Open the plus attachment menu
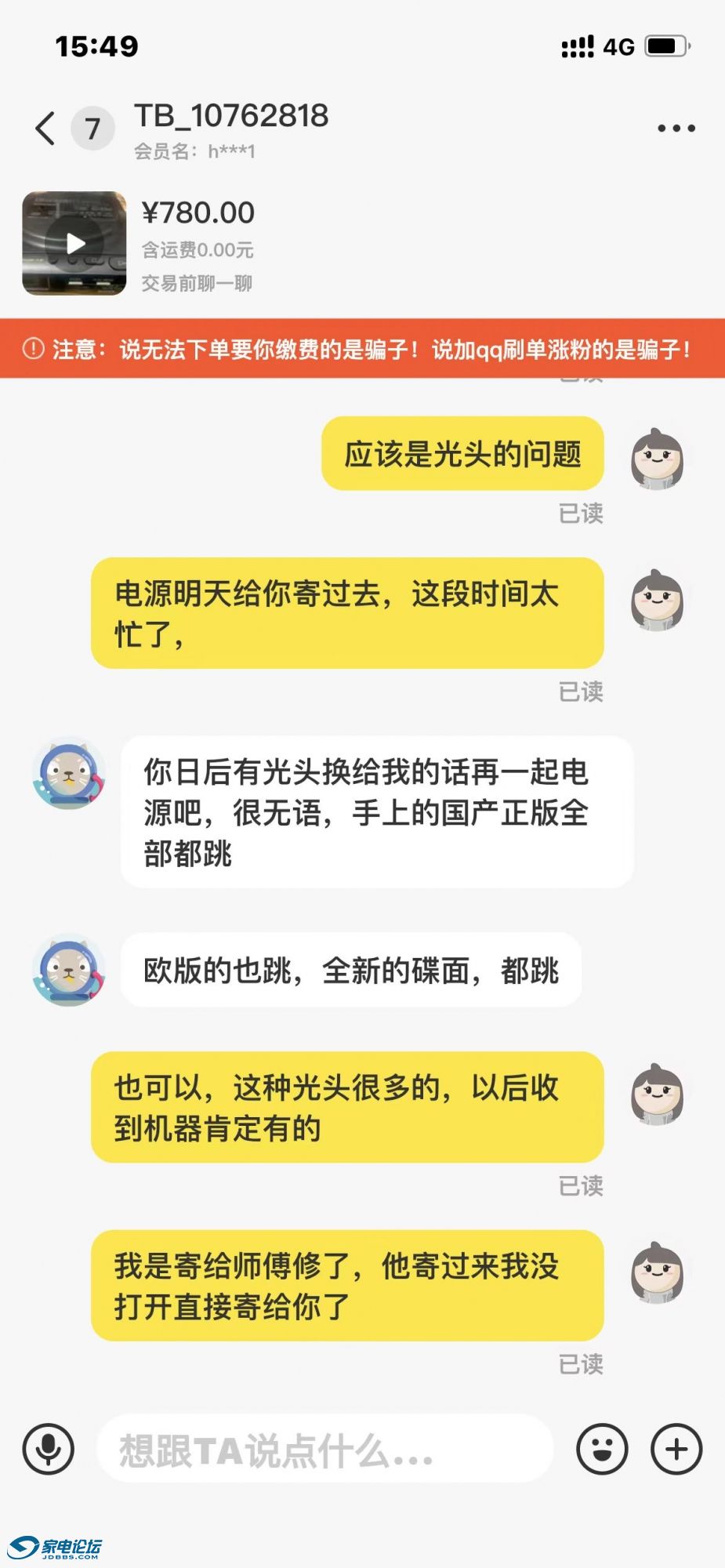Image resolution: width=725 pixels, height=1568 pixels. click(676, 1449)
